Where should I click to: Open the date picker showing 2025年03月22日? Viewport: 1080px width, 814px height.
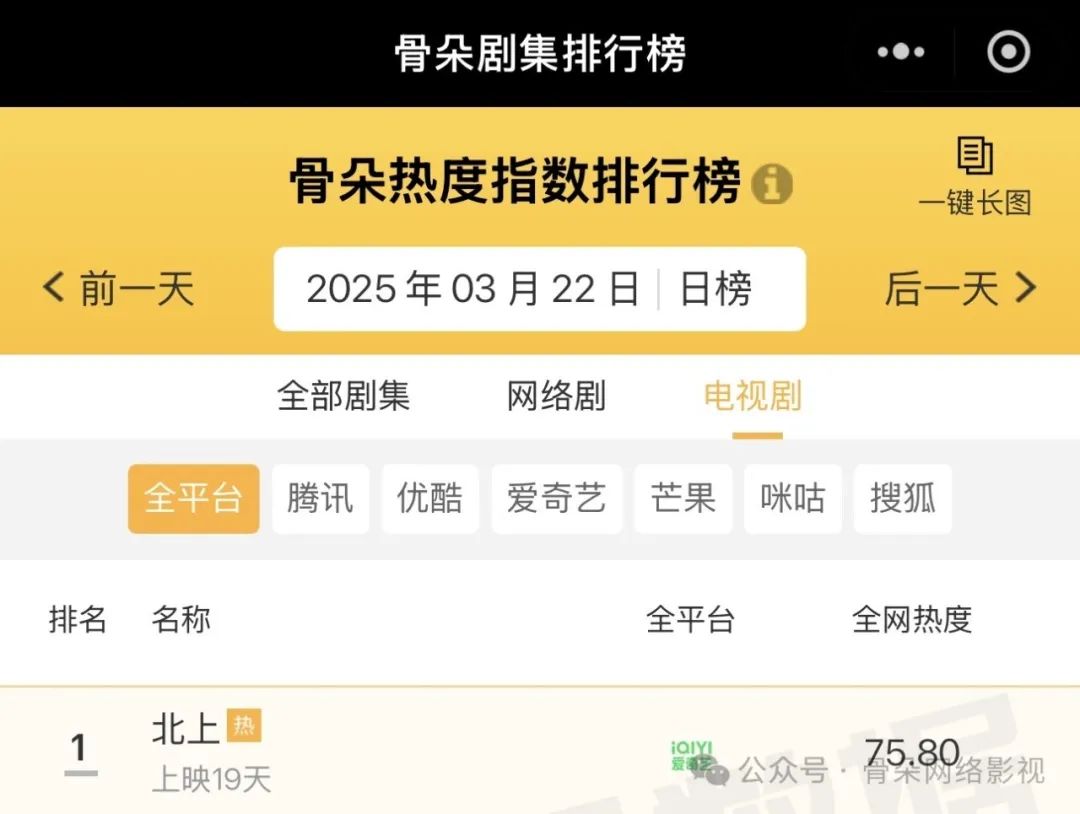[472, 289]
